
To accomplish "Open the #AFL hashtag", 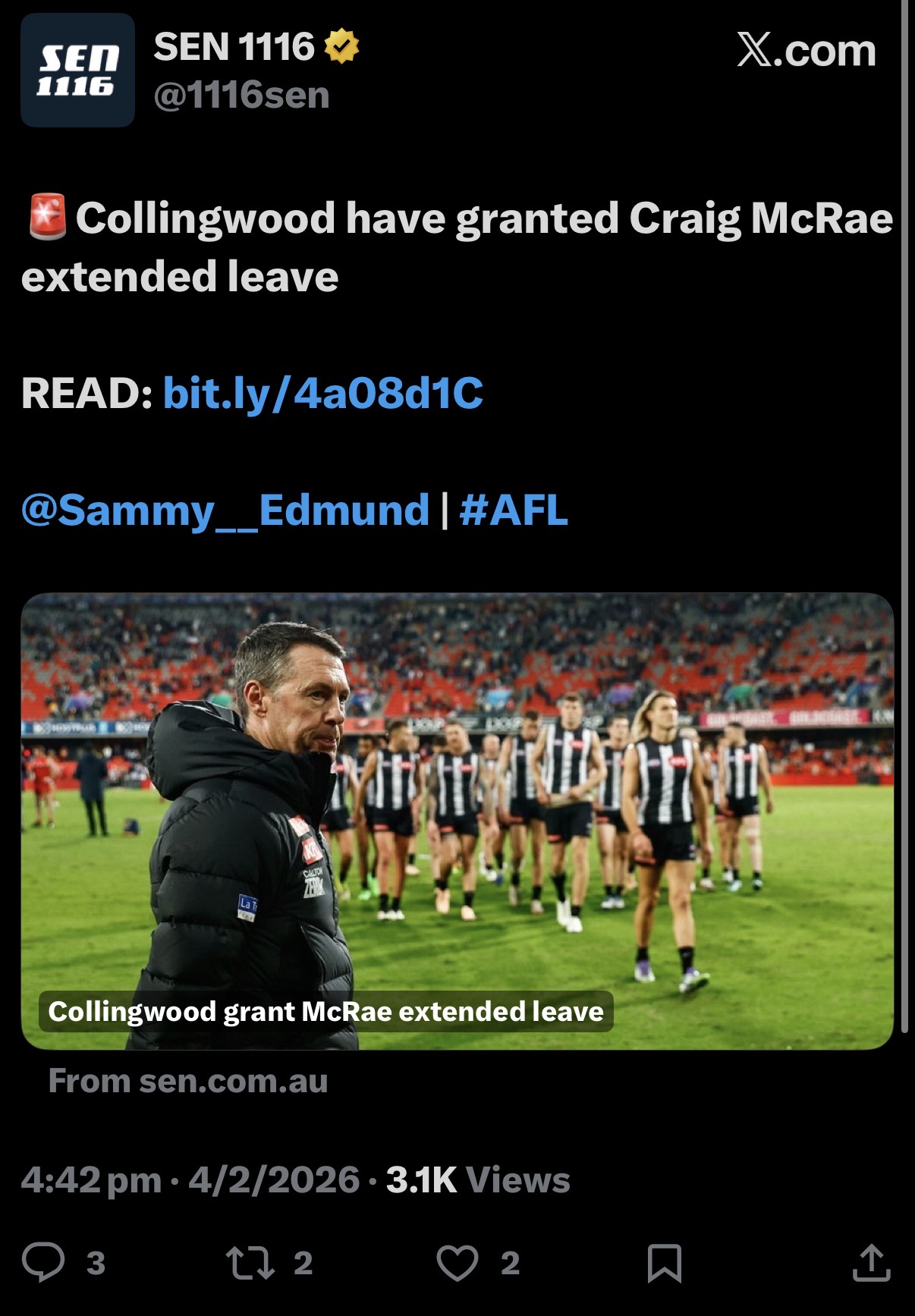I will click(513, 510).
